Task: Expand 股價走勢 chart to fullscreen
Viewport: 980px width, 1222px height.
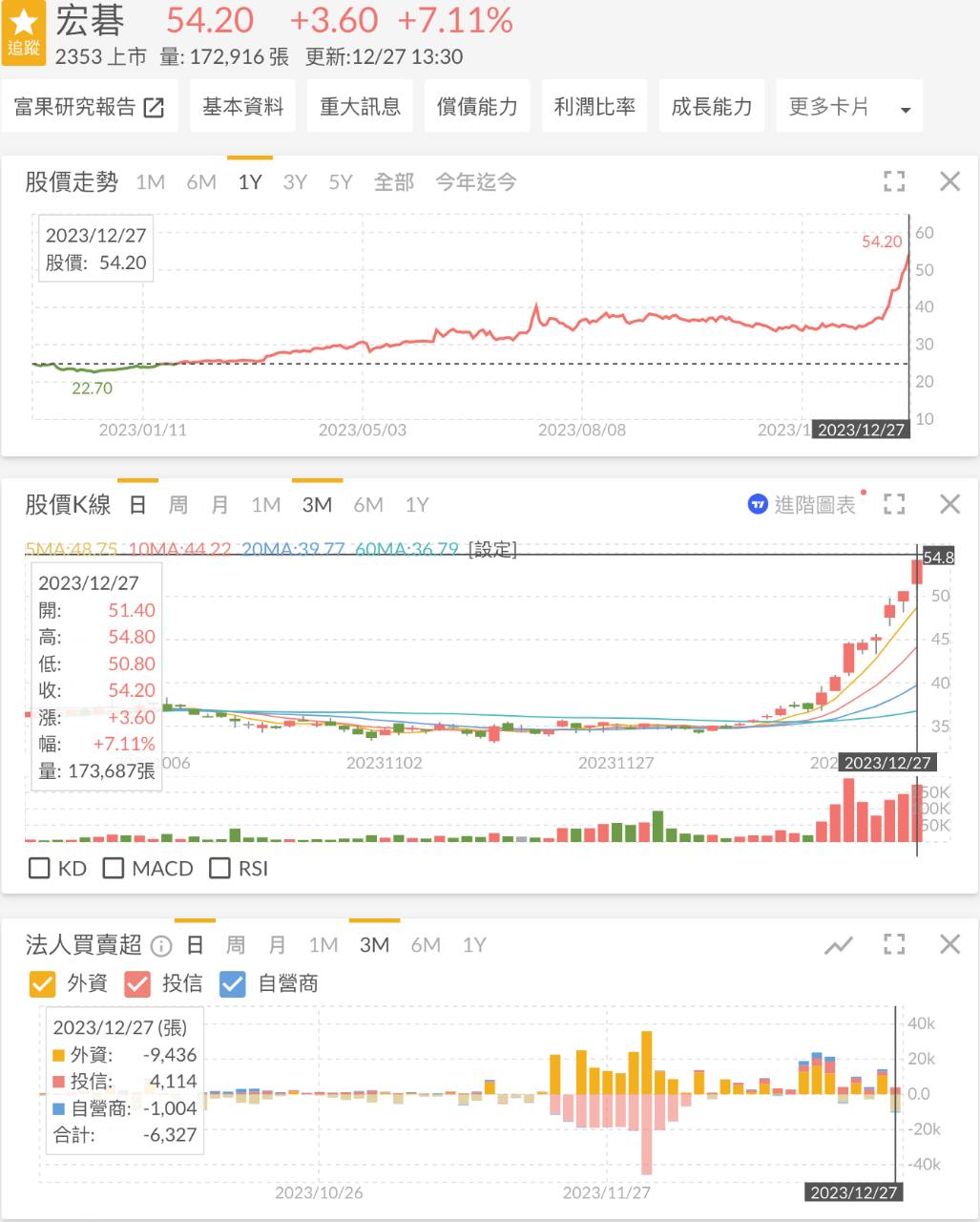Action: tap(894, 181)
